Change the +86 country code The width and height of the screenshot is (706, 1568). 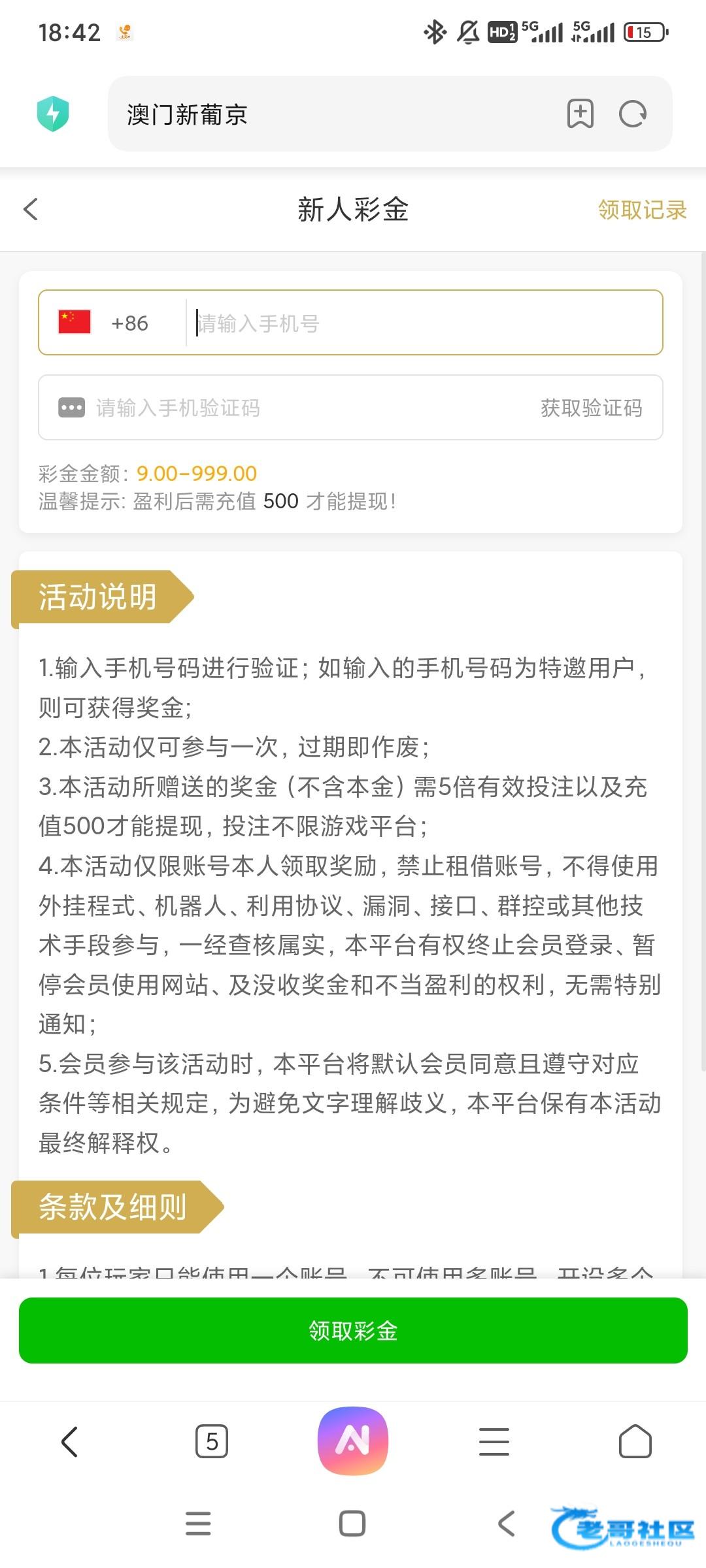105,323
